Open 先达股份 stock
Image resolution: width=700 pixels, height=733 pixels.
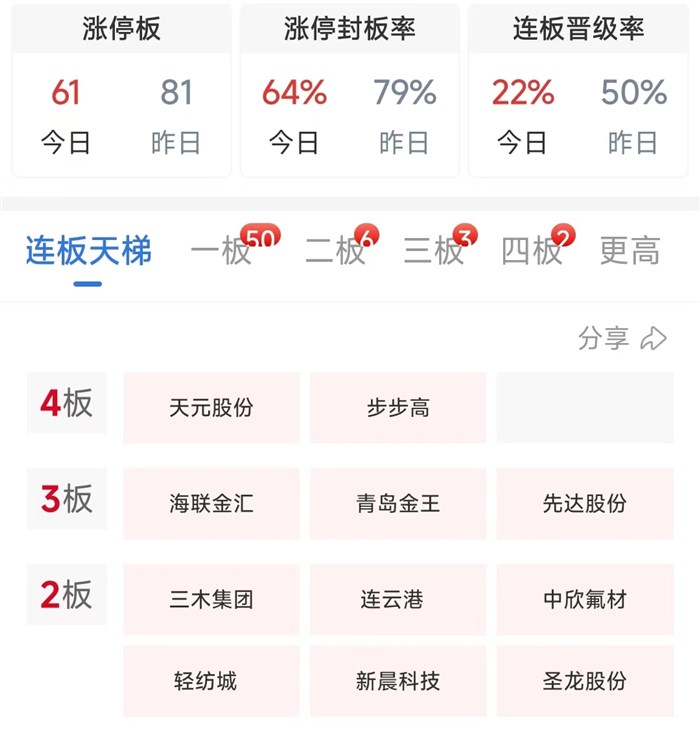(585, 503)
